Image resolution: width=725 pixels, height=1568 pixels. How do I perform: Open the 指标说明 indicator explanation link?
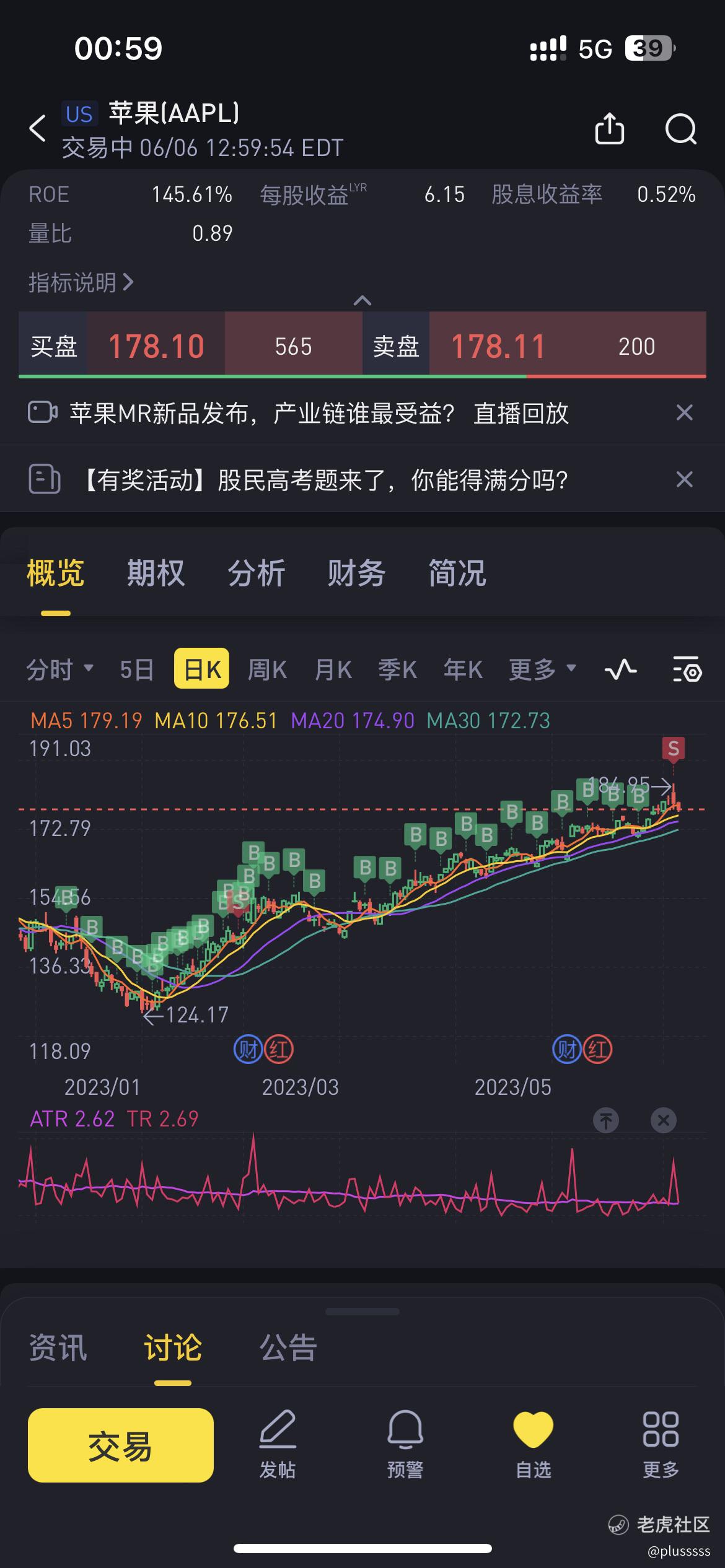[x=81, y=282]
